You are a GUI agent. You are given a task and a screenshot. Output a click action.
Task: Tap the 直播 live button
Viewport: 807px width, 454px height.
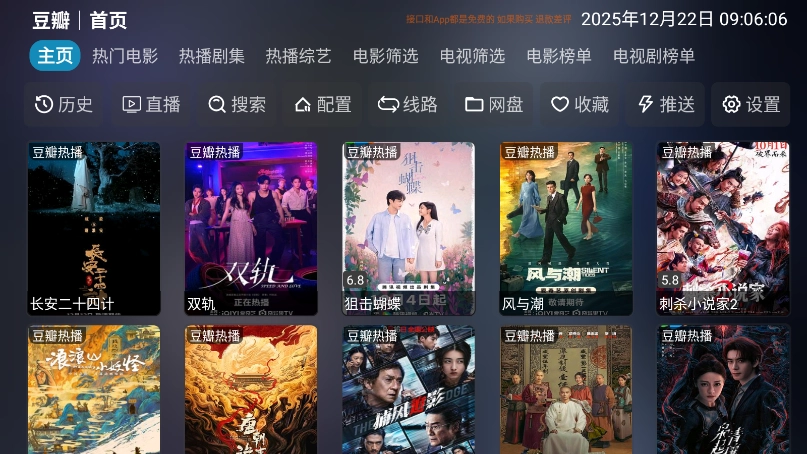[151, 104]
